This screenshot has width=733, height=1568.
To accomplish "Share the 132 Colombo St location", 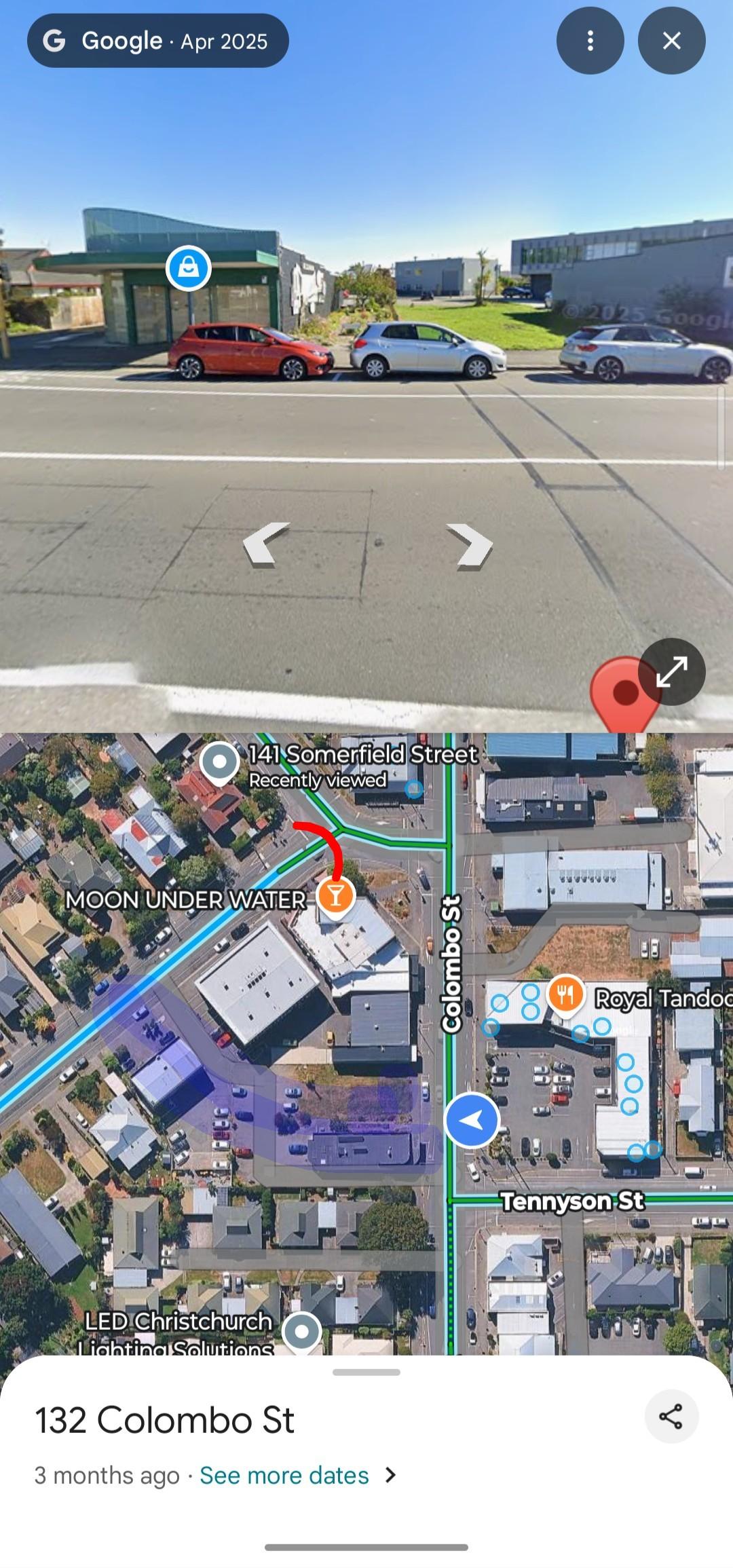I will tap(671, 1416).
